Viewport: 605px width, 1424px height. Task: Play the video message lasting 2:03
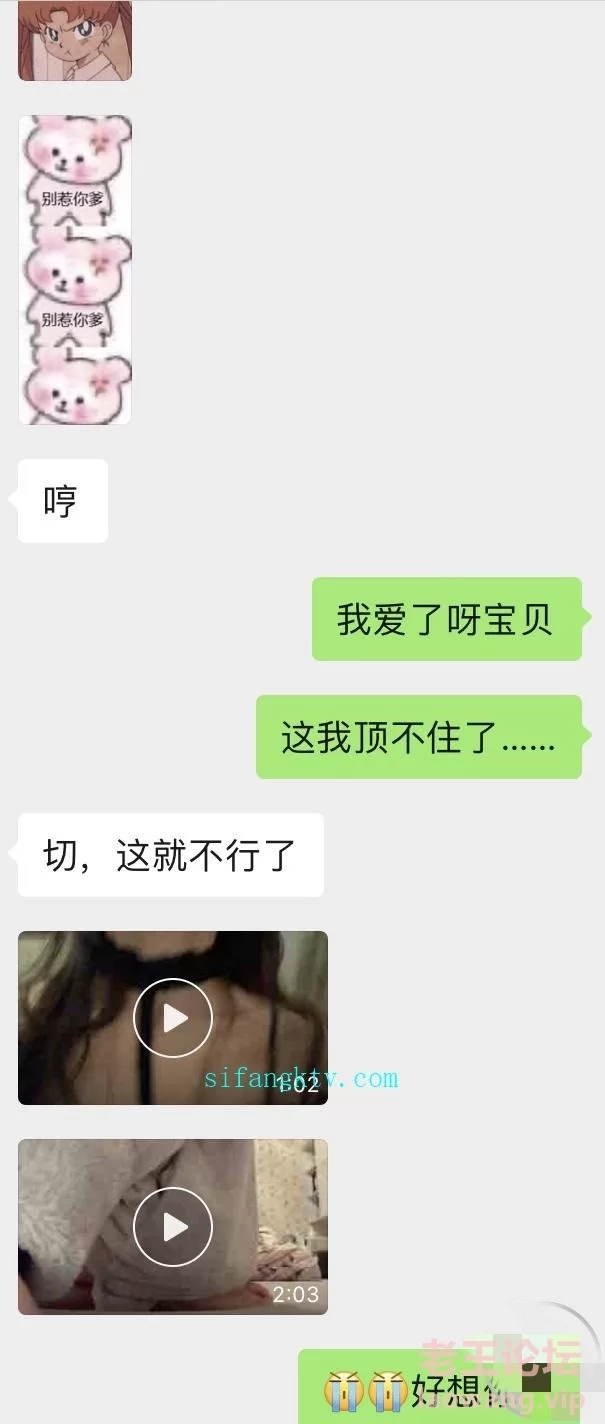point(173,1226)
